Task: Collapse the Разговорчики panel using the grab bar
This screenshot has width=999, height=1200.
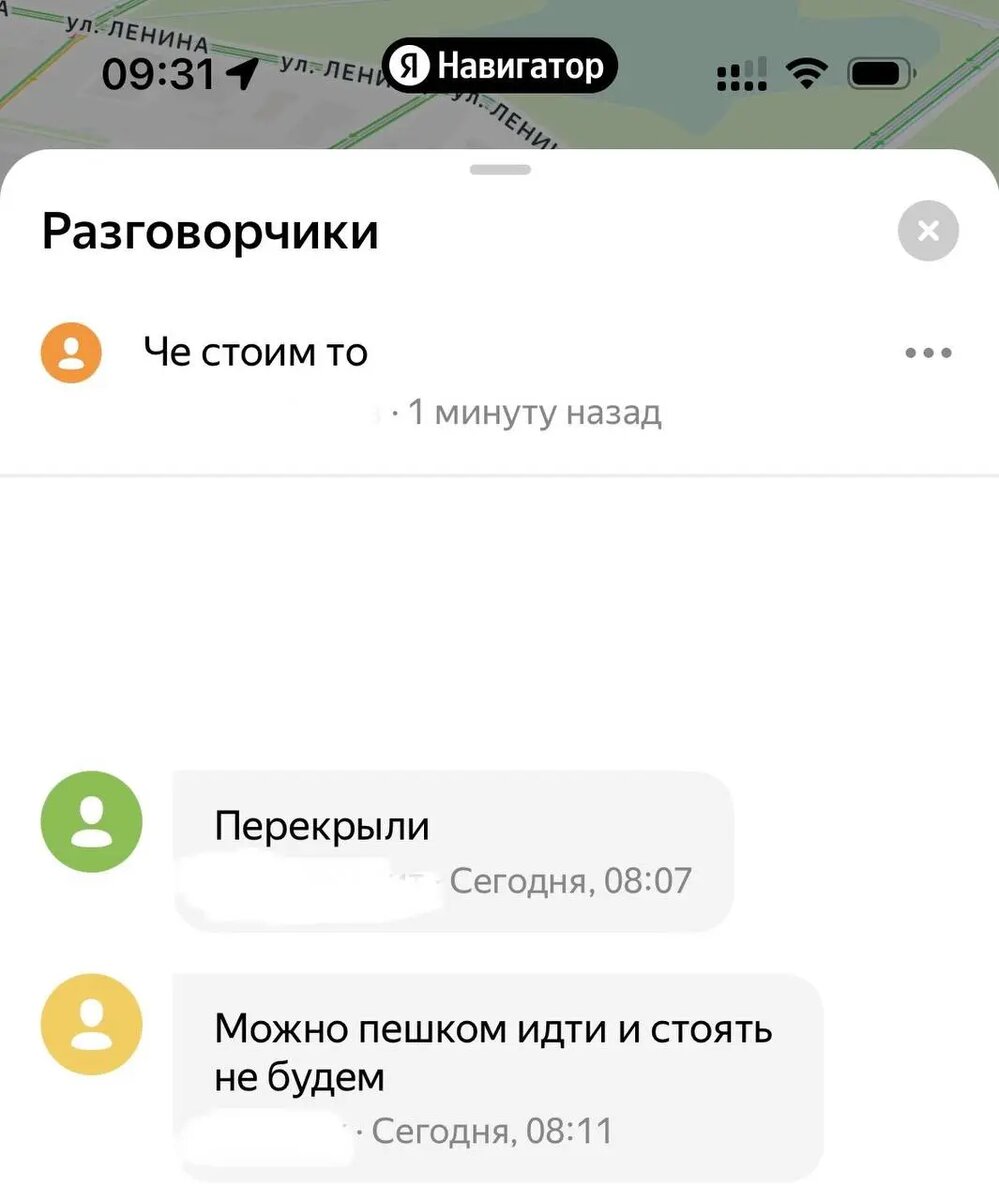Action: pos(500,169)
